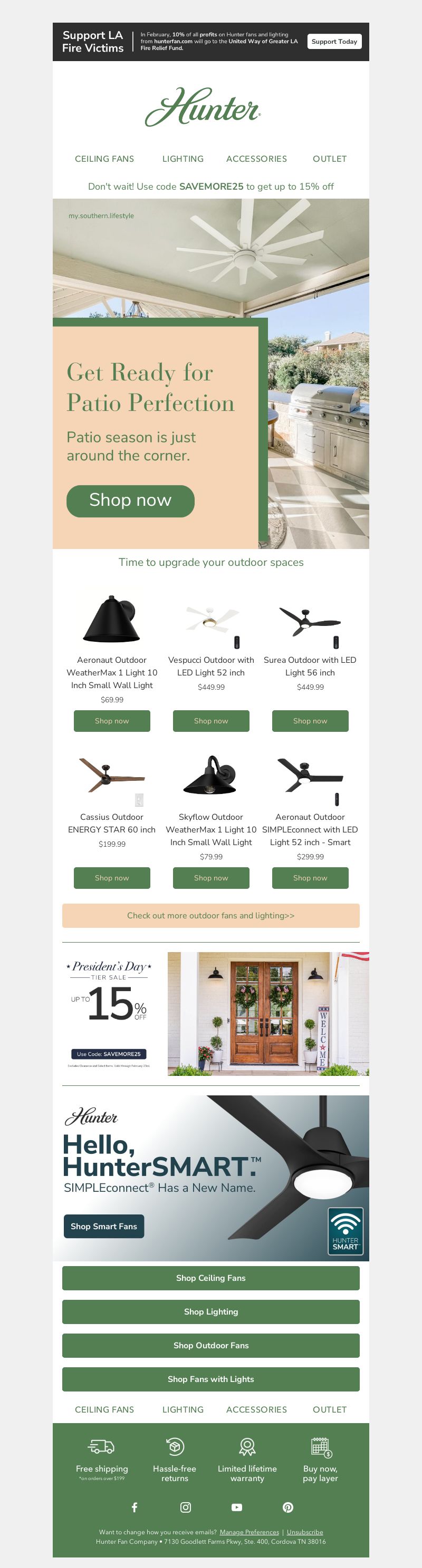
Task: Choose the Shop Outdoor Fans button
Action: click(211, 1345)
